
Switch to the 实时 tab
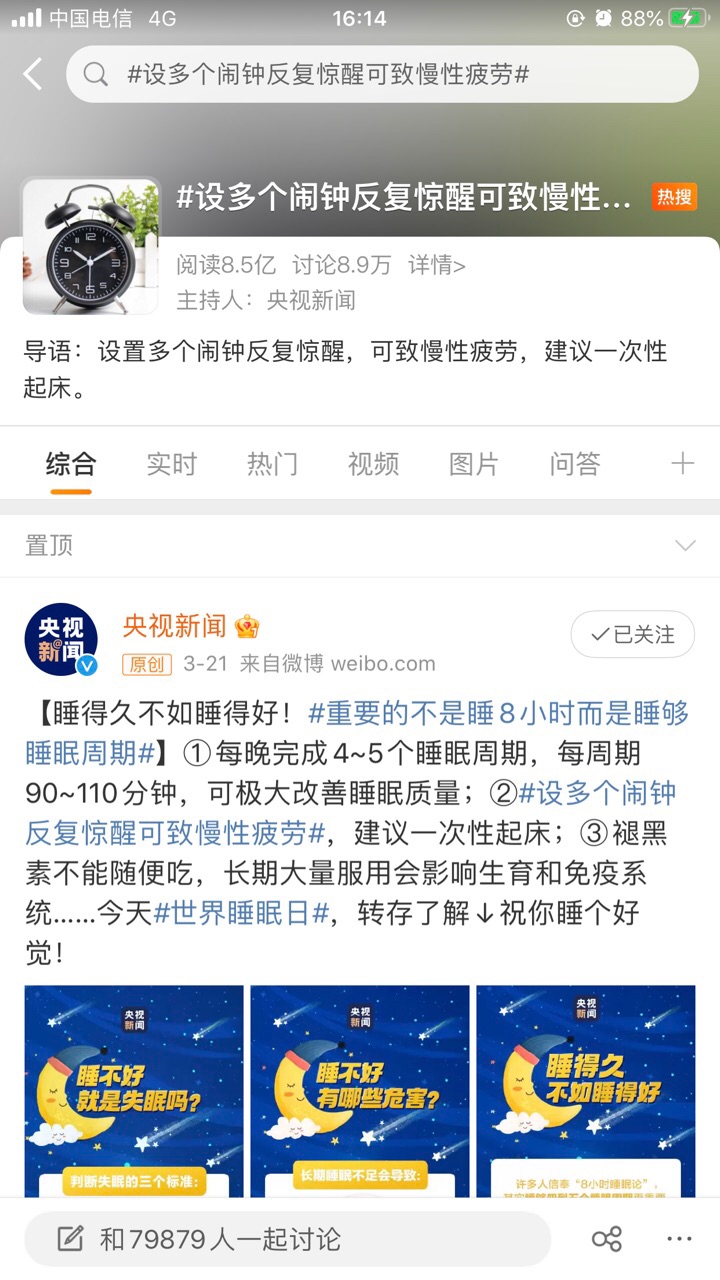click(x=171, y=464)
